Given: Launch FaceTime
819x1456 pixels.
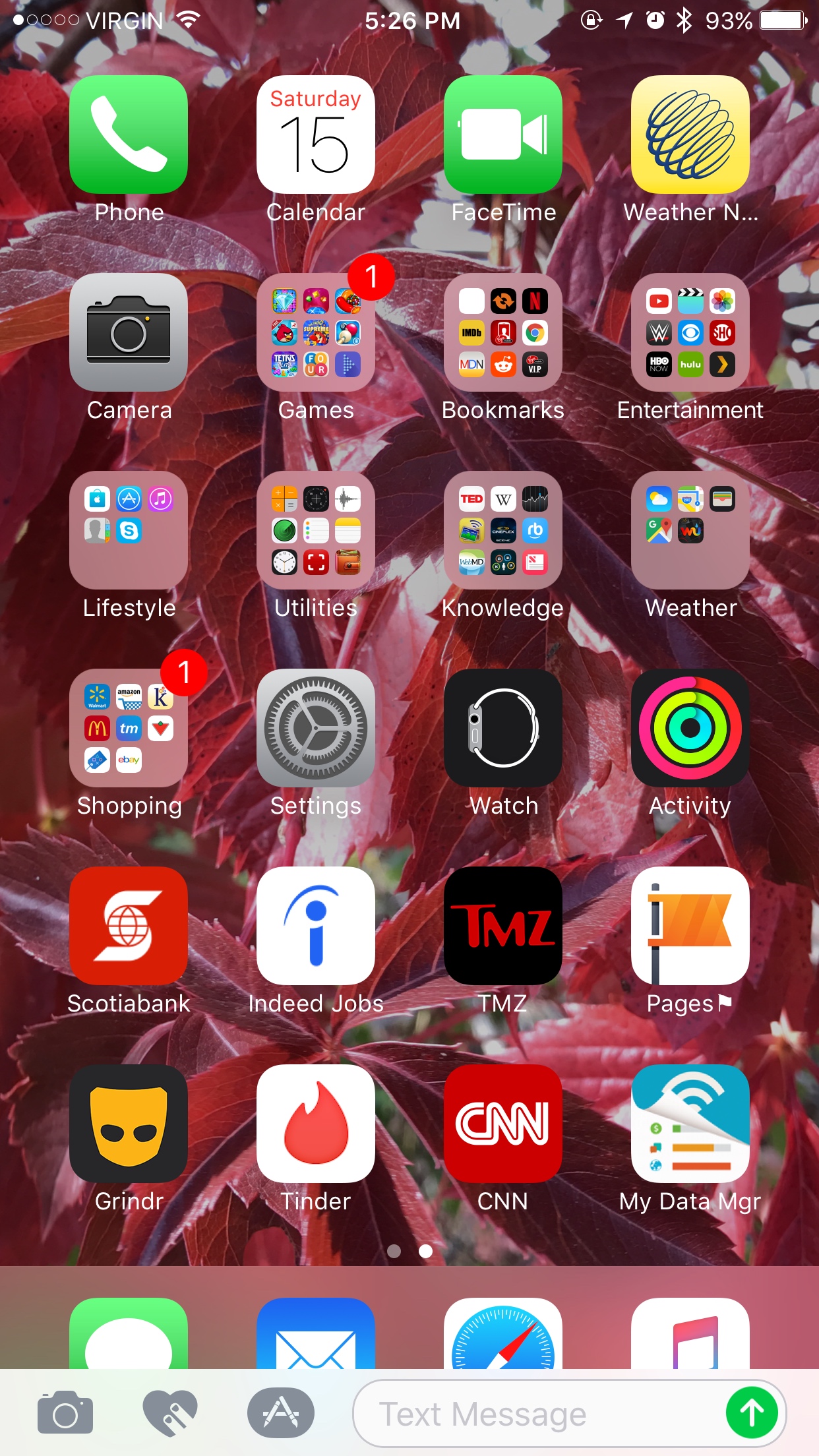Looking at the screenshot, I should 503,135.
